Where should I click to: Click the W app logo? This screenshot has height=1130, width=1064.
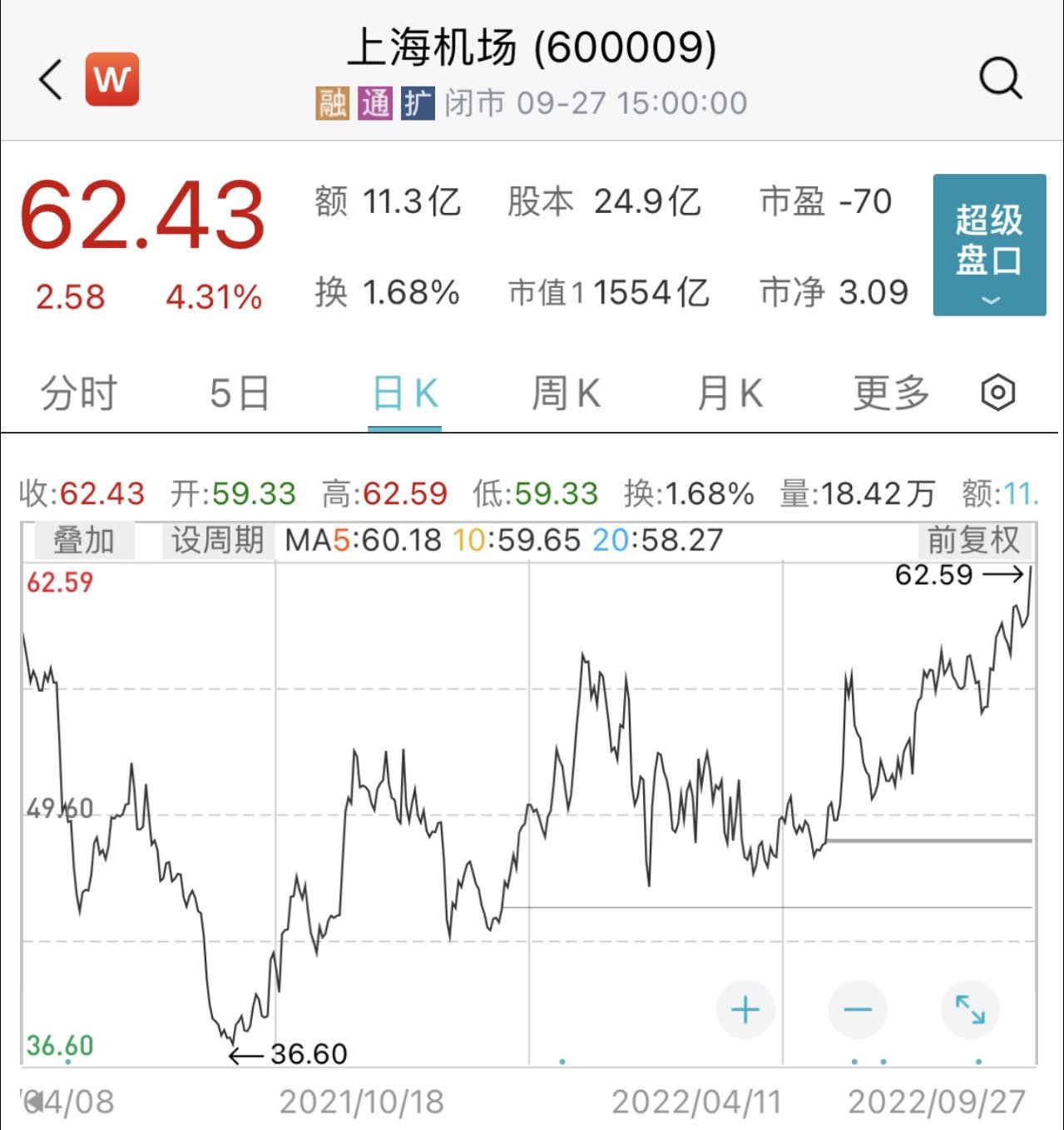tap(112, 77)
